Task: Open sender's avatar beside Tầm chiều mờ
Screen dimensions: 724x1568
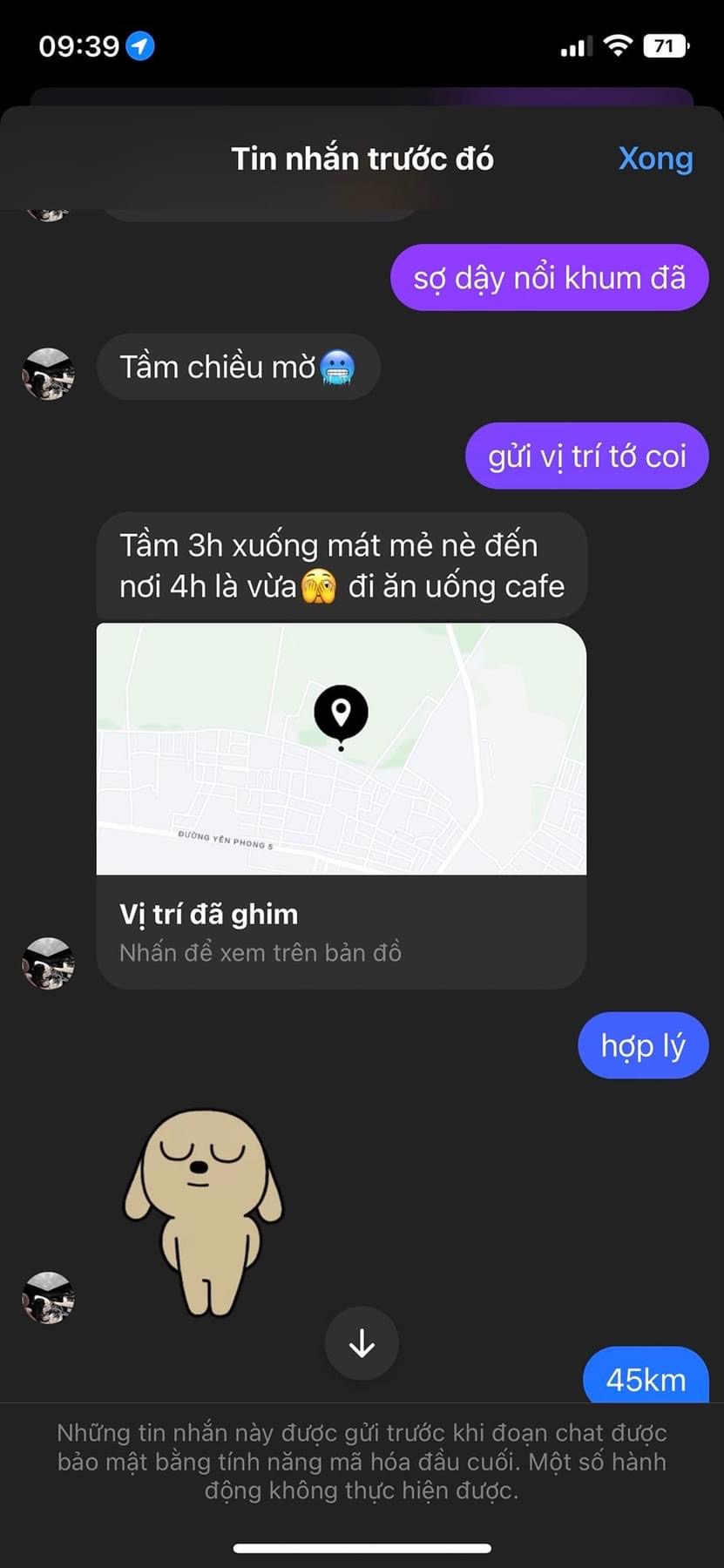Action: pos(48,374)
